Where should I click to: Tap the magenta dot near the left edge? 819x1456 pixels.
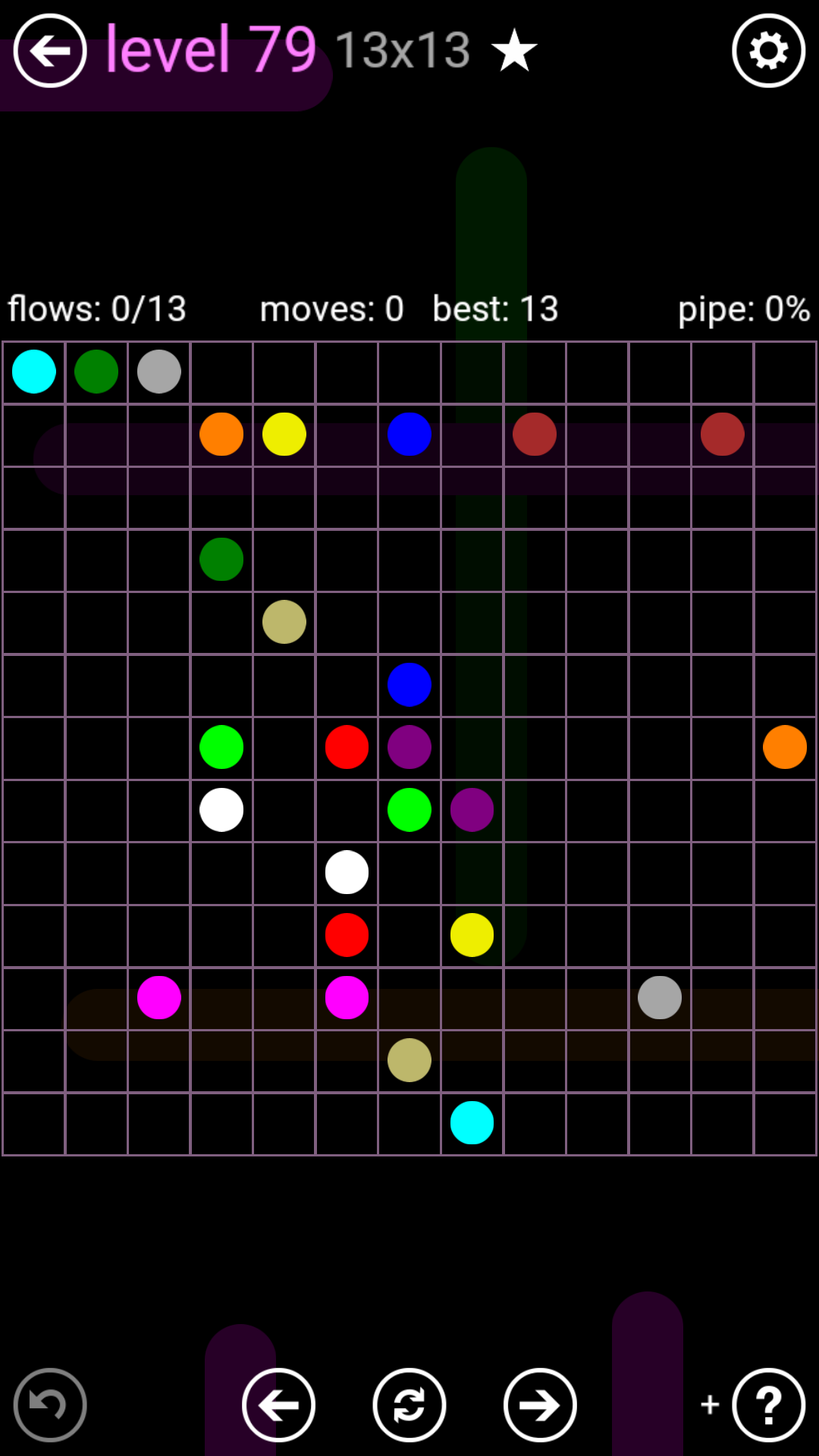click(x=159, y=997)
